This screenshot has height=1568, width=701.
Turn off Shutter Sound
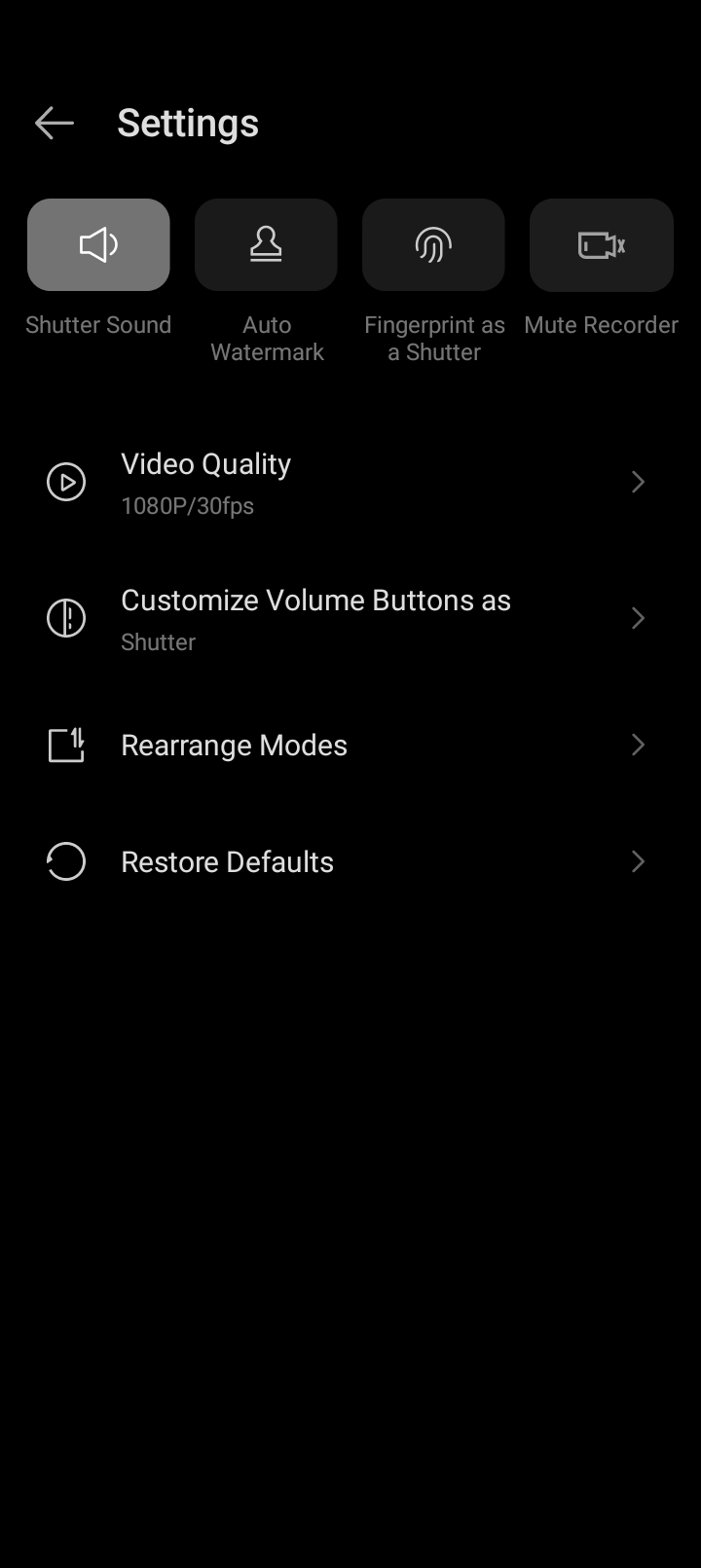[98, 245]
